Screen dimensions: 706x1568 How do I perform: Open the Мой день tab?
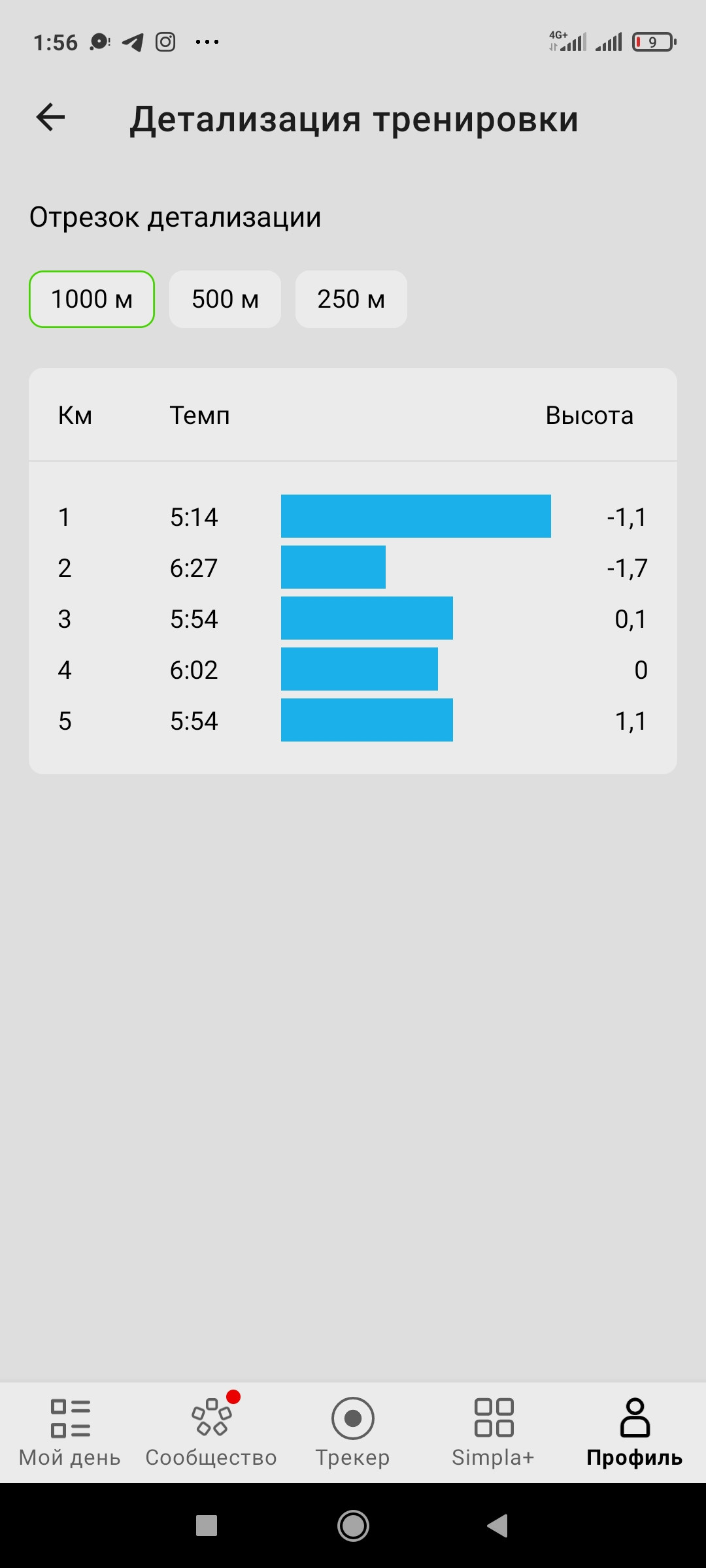point(70,1432)
